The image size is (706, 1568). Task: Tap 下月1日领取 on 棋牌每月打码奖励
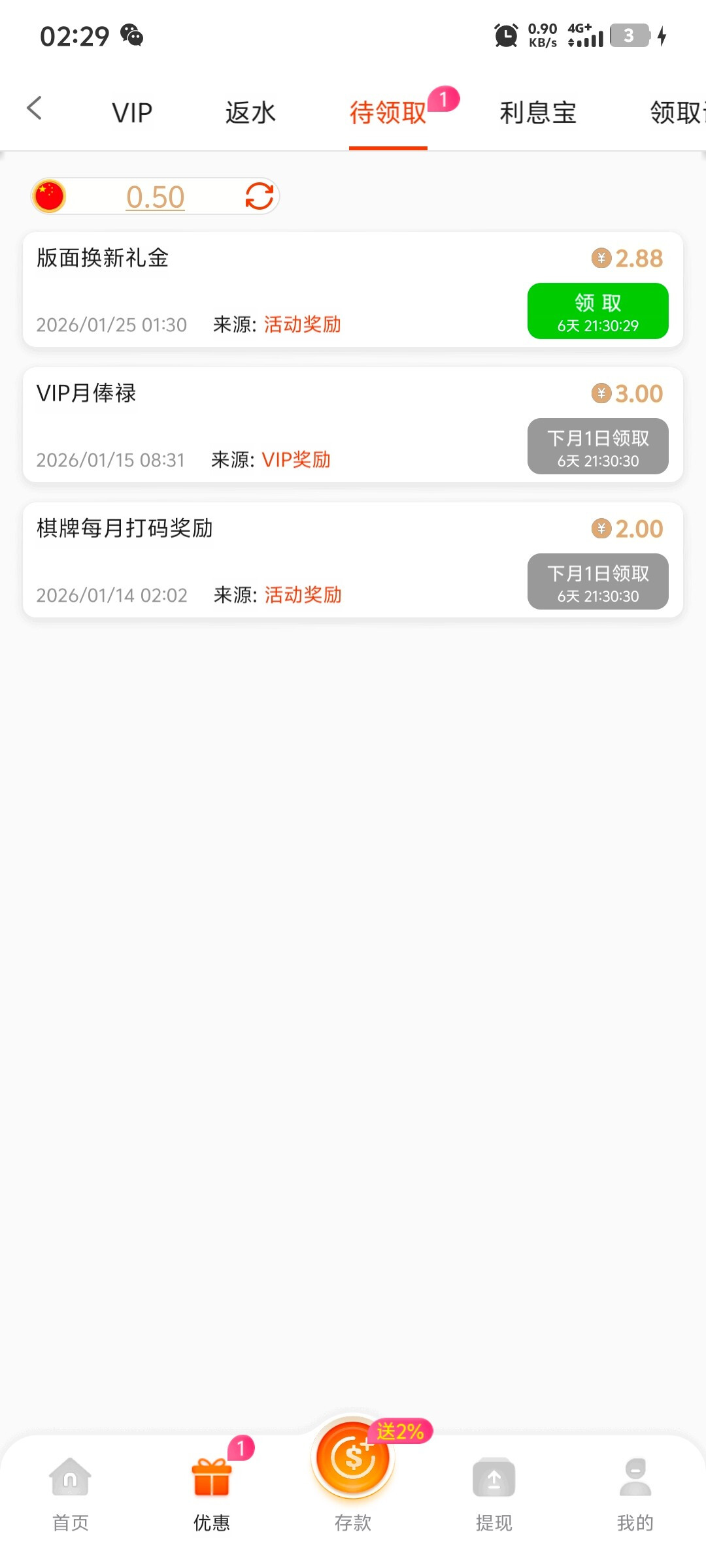[597, 581]
